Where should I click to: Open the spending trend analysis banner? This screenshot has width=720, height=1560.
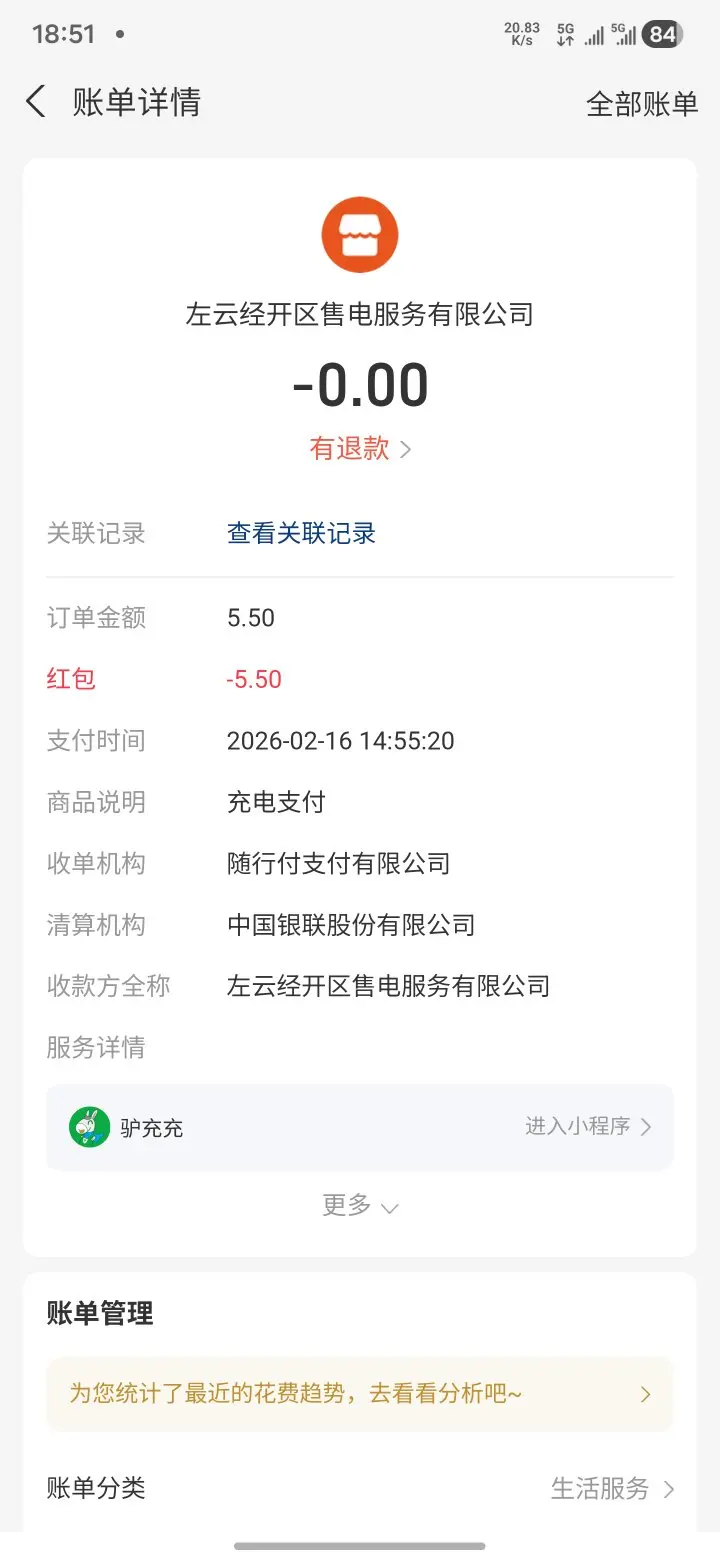point(360,1393)
